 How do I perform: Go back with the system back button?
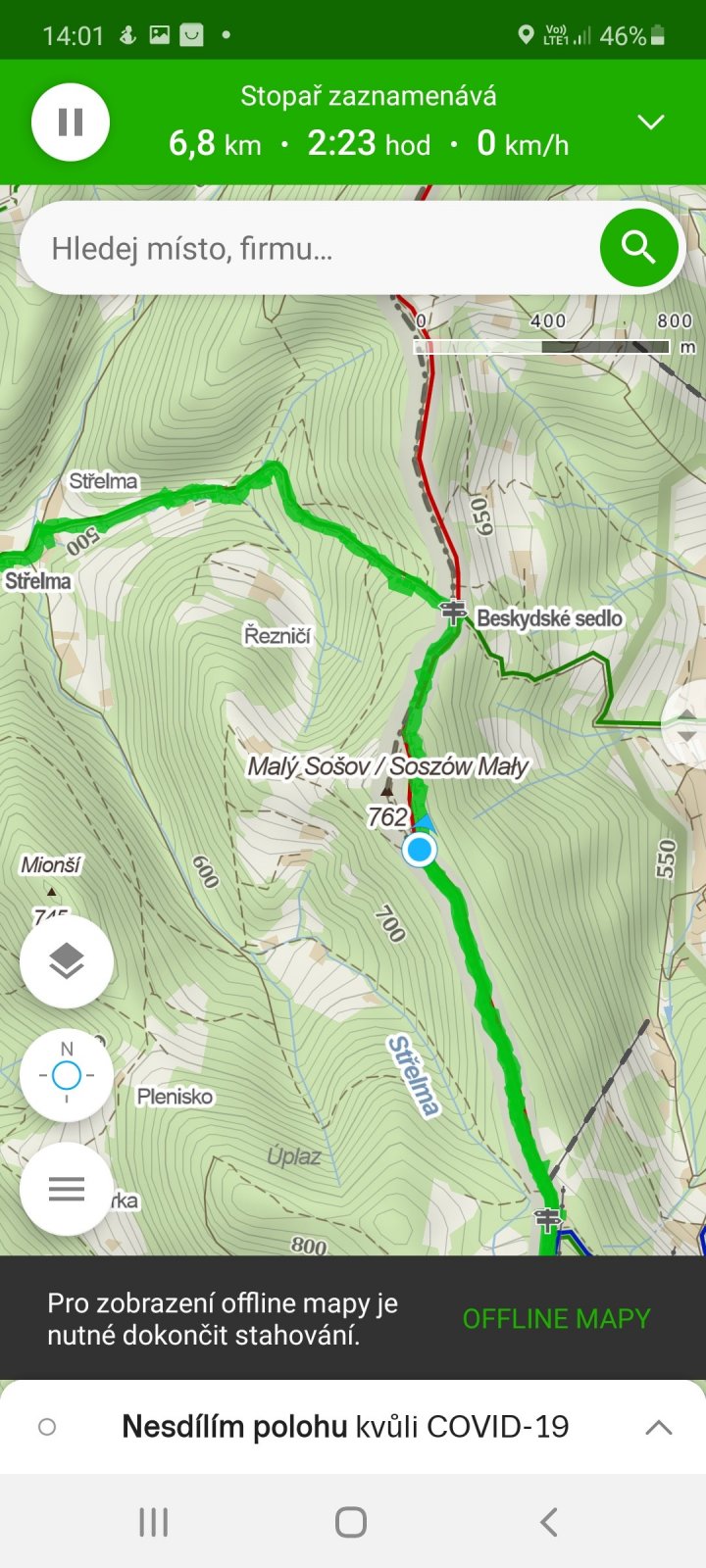[x=549, y=1522]
